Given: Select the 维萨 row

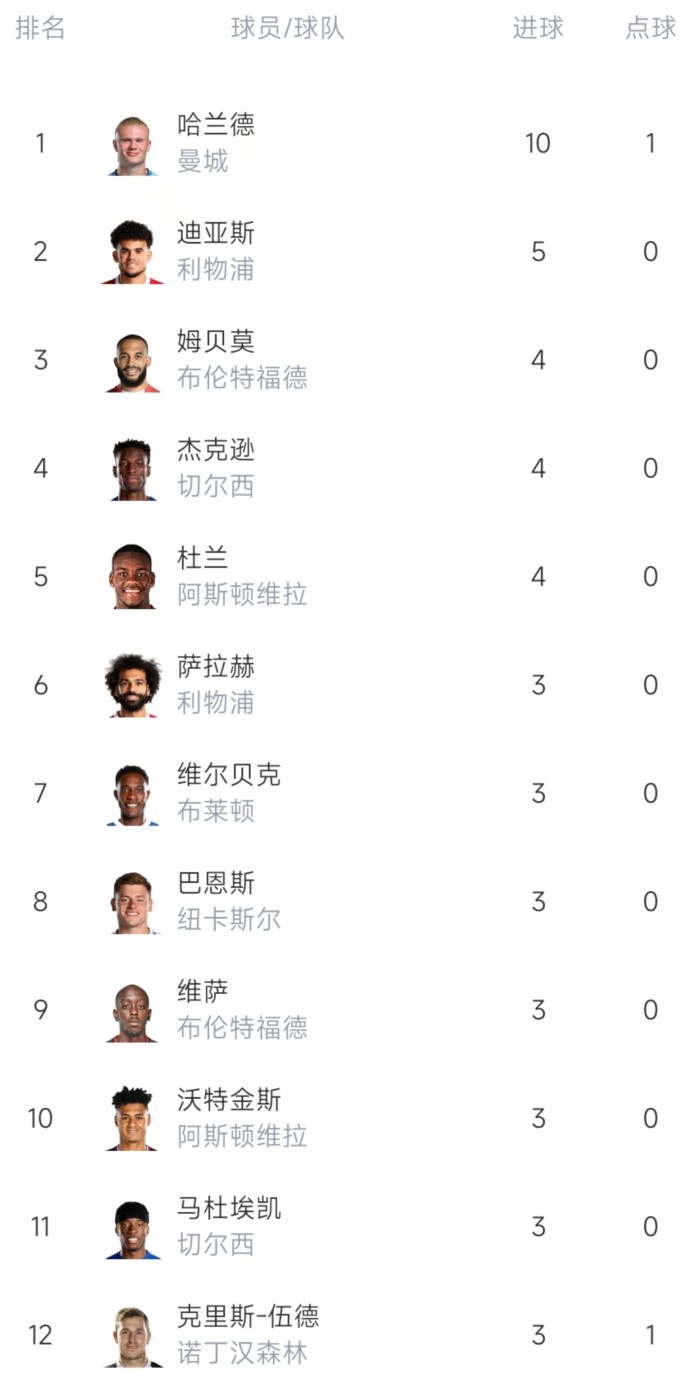Looking at the screenshot, I should point(347,1010).
